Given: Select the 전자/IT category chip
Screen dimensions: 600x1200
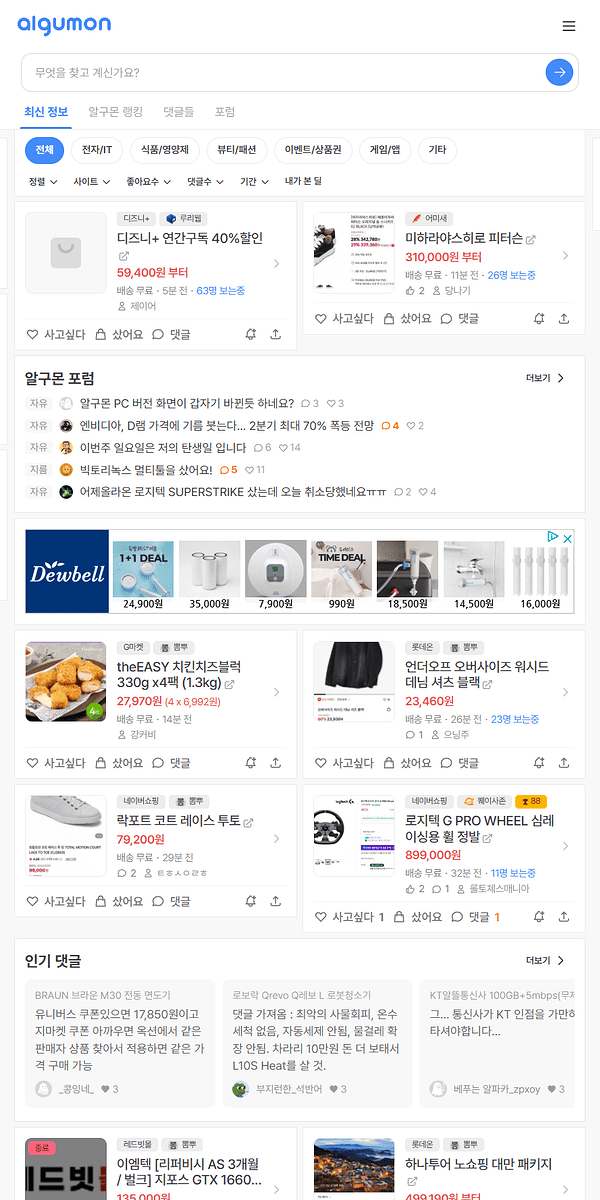Looking at the screenshot, I should tap(96, 150).
